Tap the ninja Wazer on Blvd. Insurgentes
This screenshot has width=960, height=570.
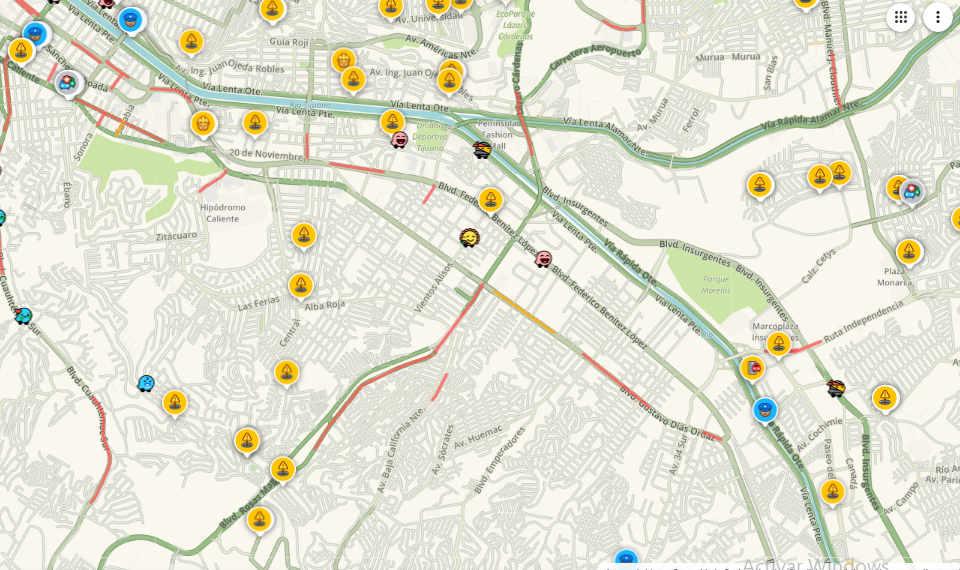pos(836,388)
